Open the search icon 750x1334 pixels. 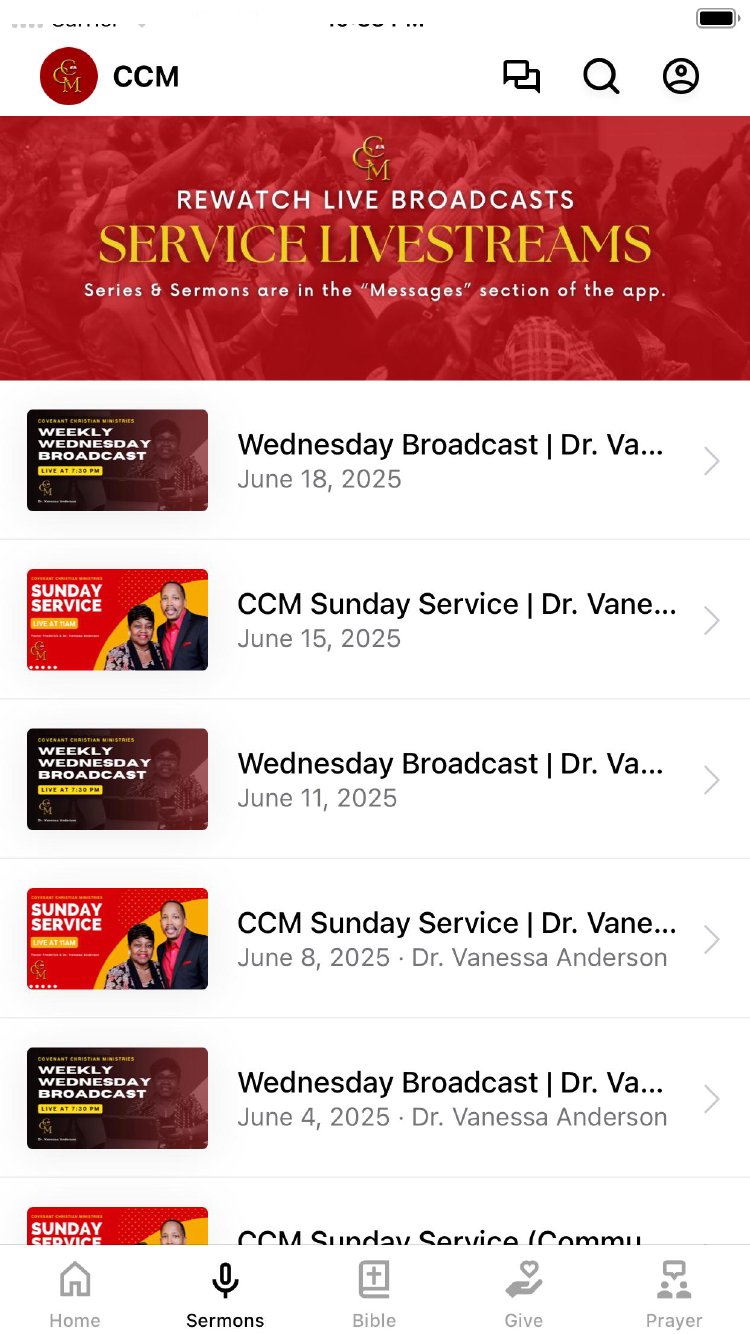click(601, 77)
